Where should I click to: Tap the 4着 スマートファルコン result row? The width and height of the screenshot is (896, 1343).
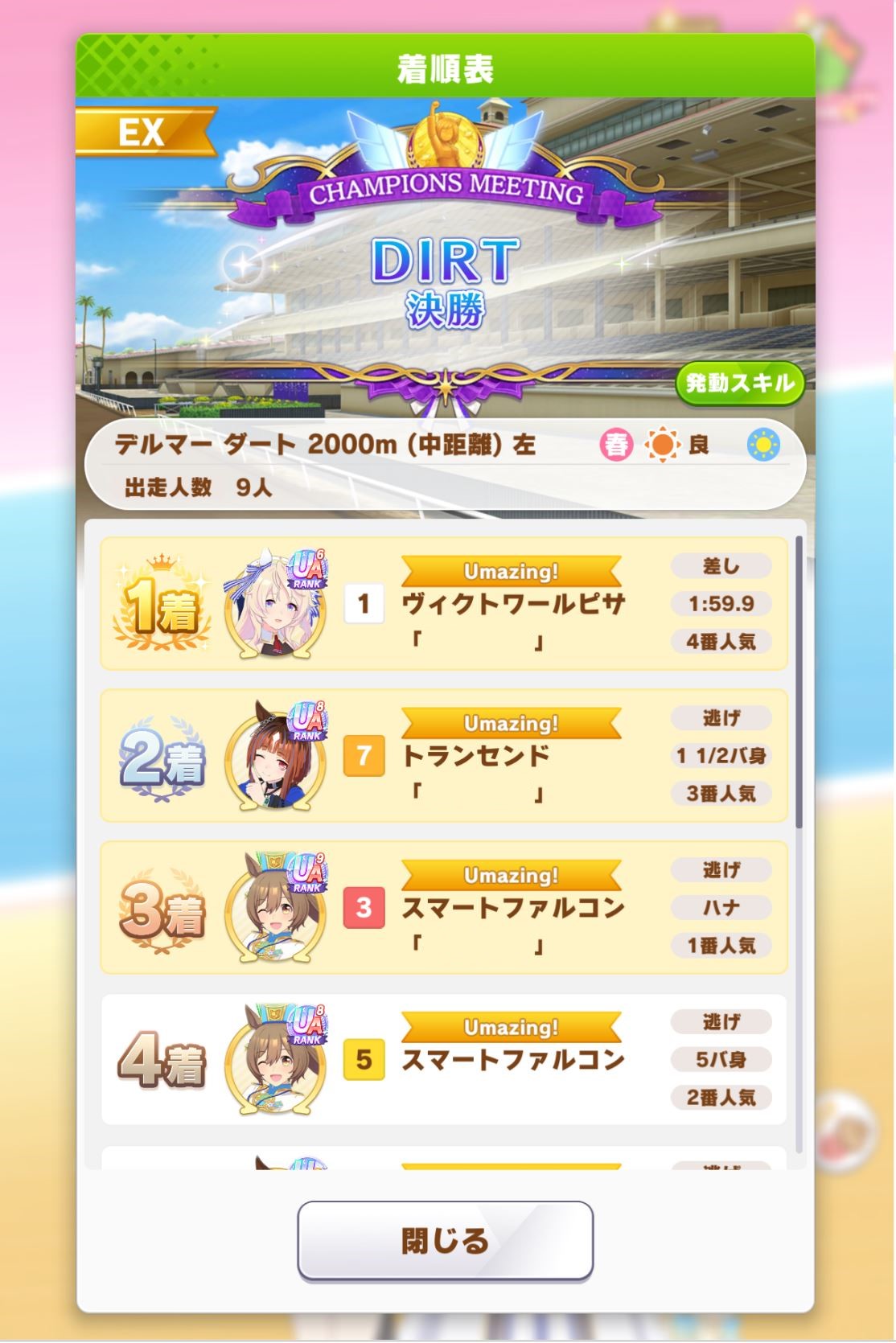pyautogui.click(x=443, y=1060)
